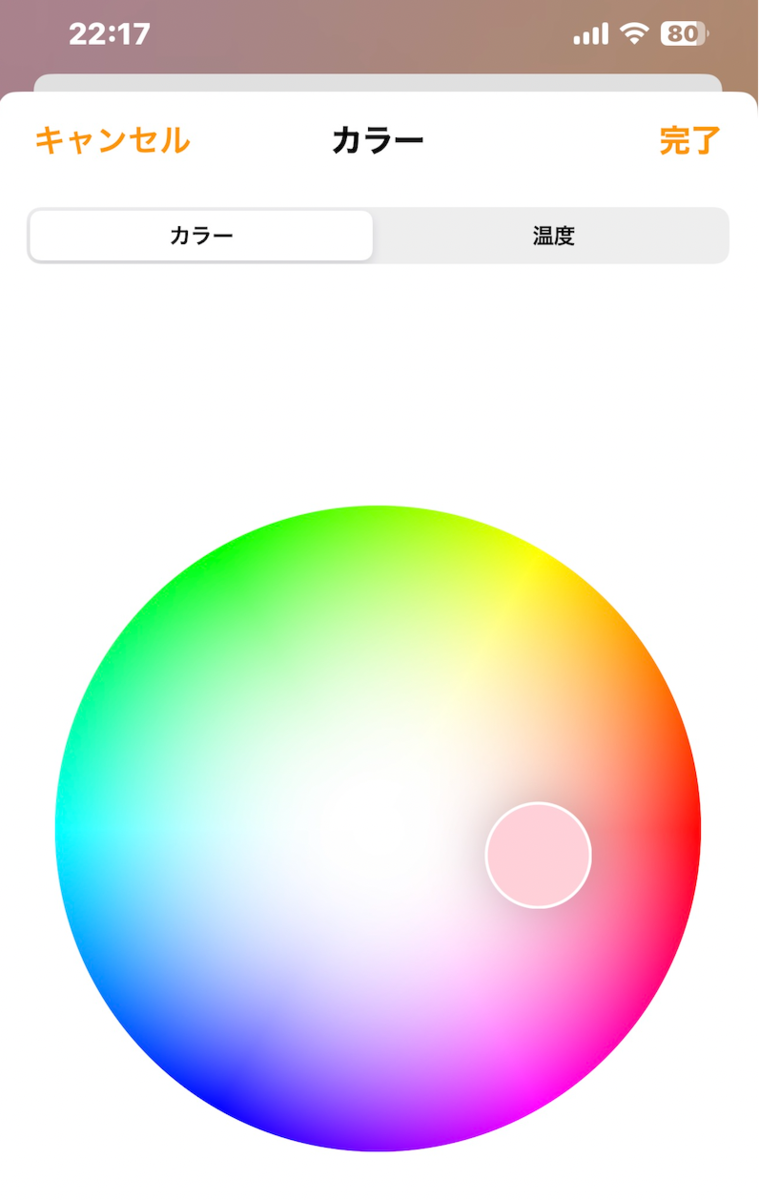Select the カラー segment

coord(201,236)
